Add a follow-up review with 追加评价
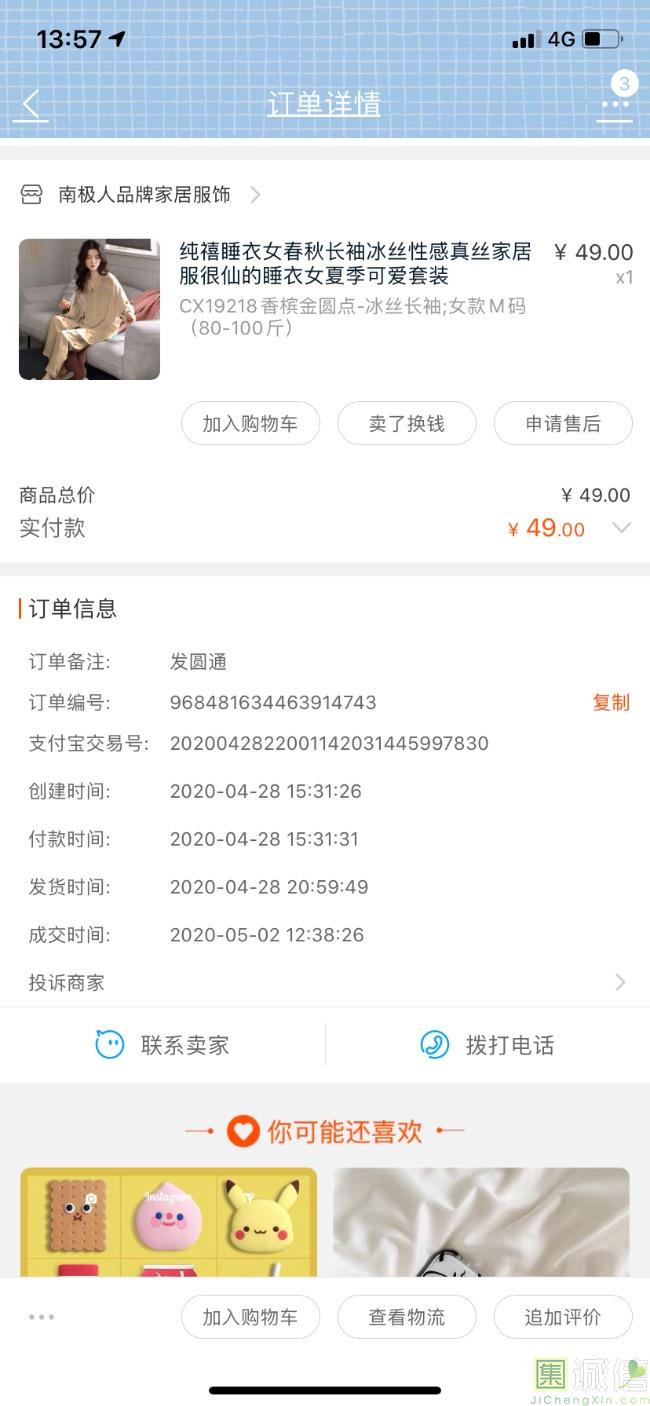Screen dimensions: 650x1406 (563, 1317)
